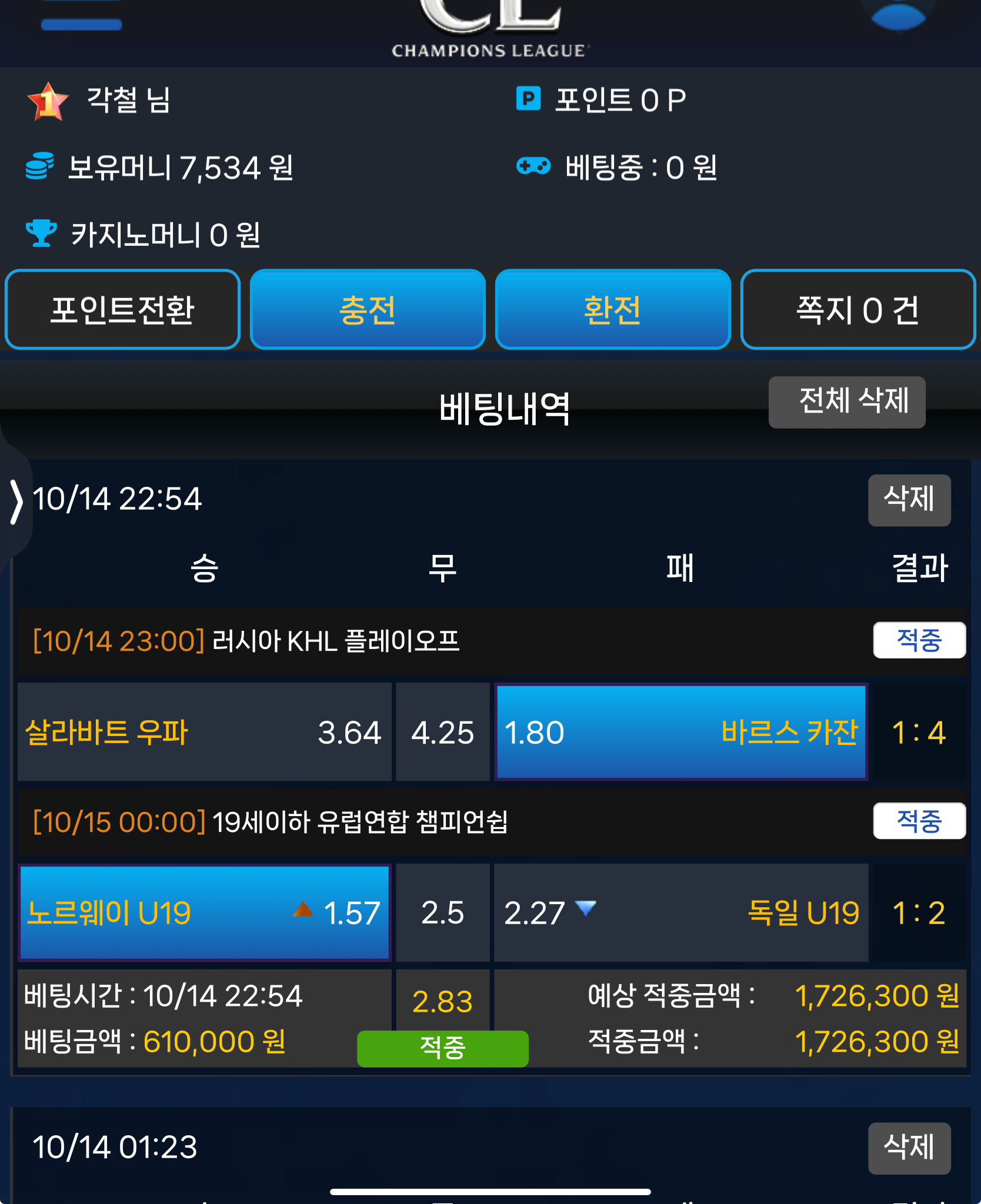Delete the 10/14 22:54 bet record
The height and width of the screenshot is (1204, 981).
click(909, 500)
